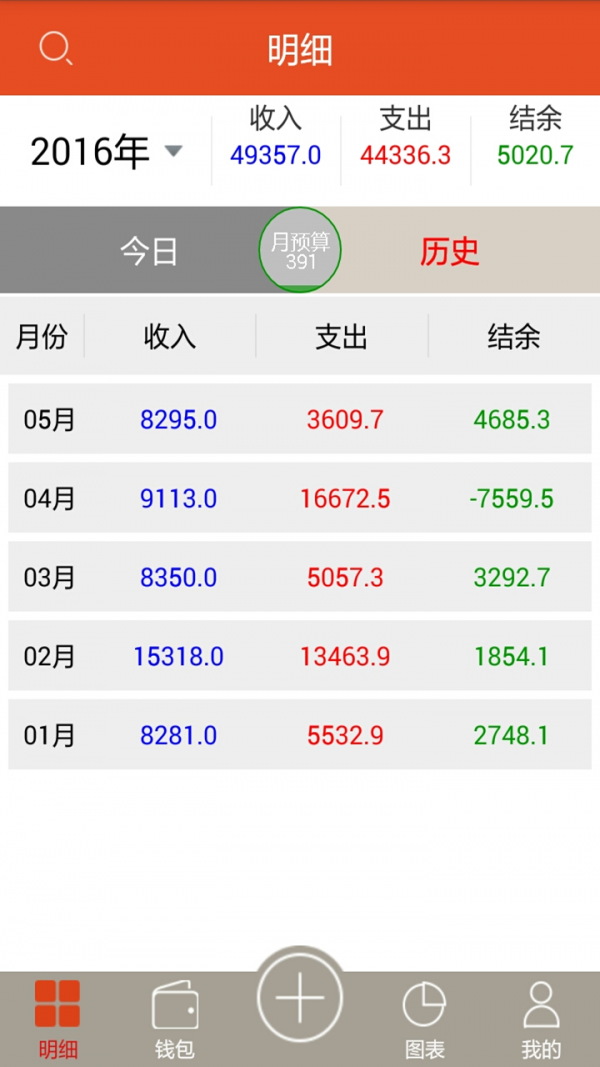The width and height of the screenshot is (600, 1067).
Task: Switch to the 历史 tab
Action: coord(449,251)
